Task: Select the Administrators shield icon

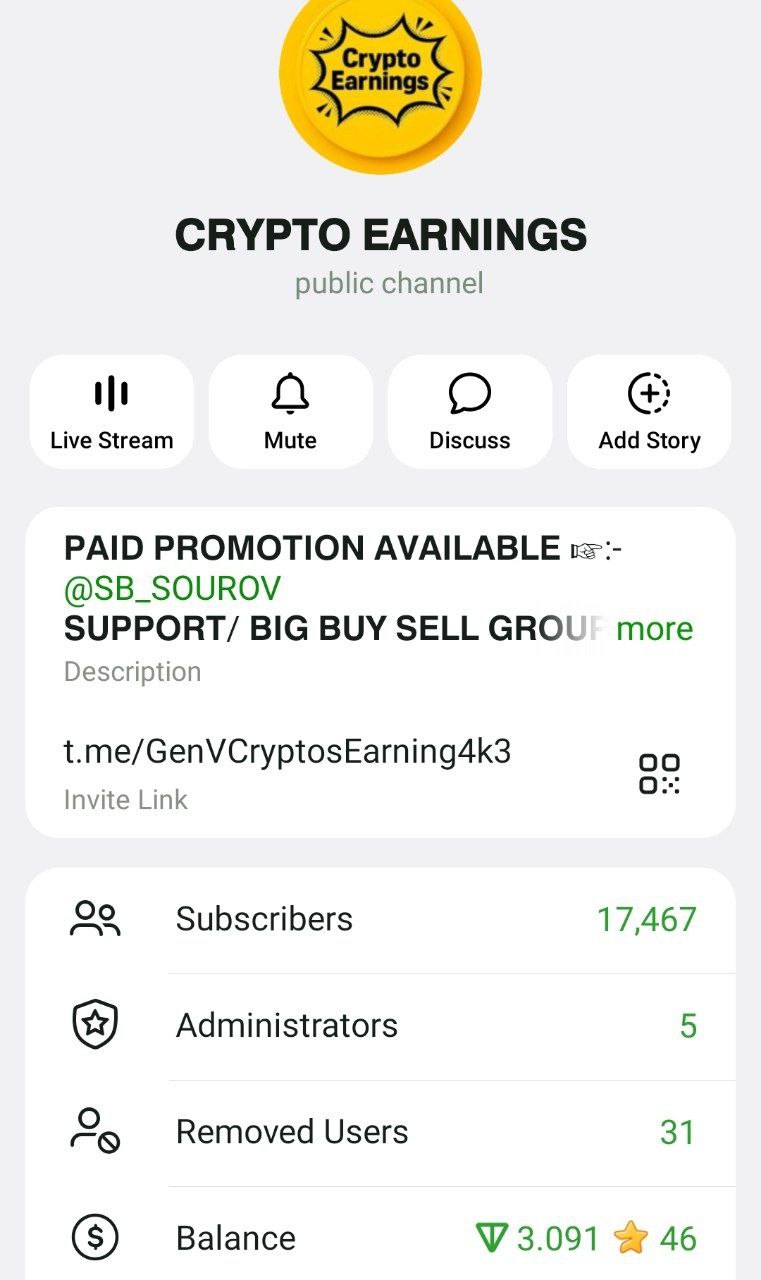Action: coord(95,1024)
